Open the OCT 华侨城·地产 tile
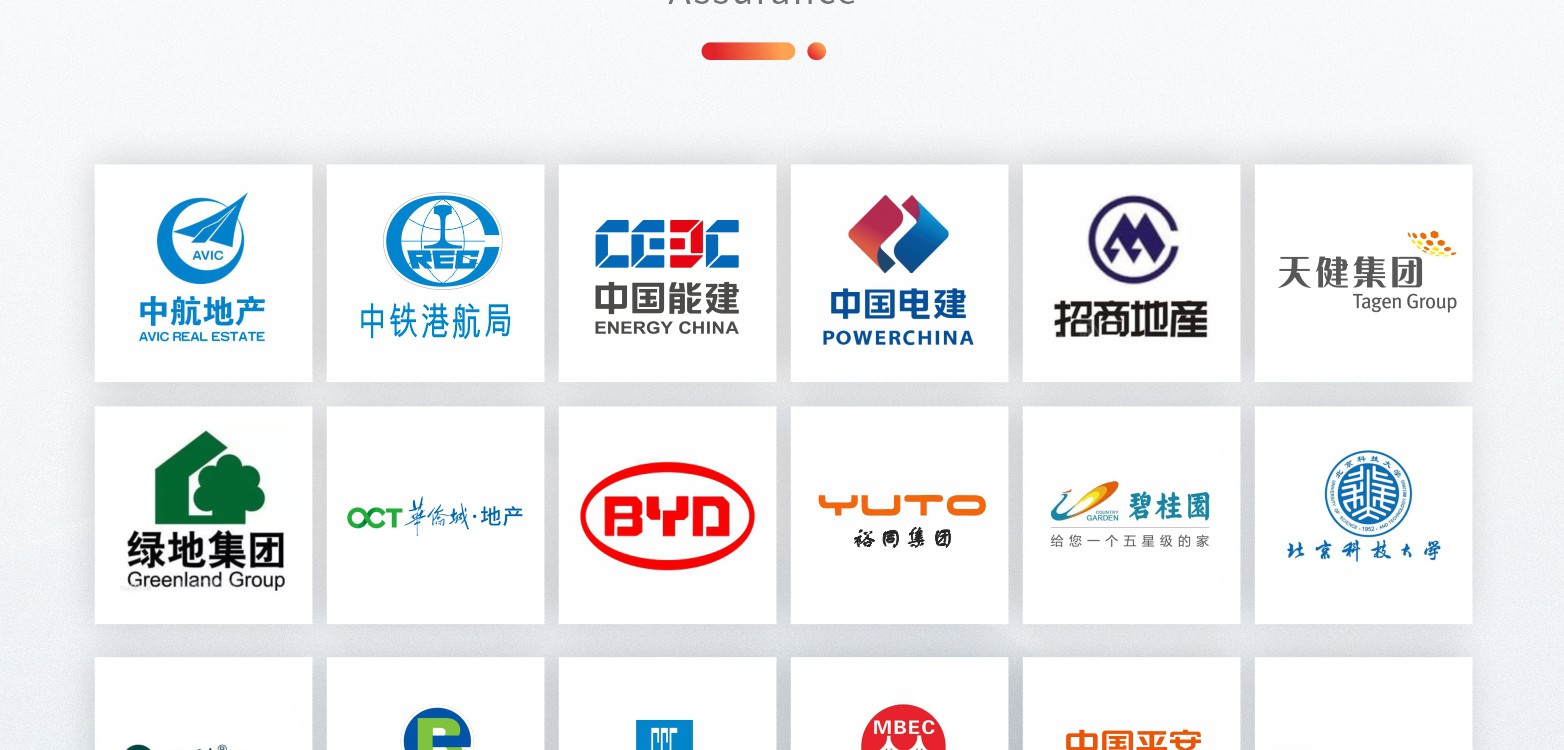The height and width of the screenshot is (750, 1564). 435,514
